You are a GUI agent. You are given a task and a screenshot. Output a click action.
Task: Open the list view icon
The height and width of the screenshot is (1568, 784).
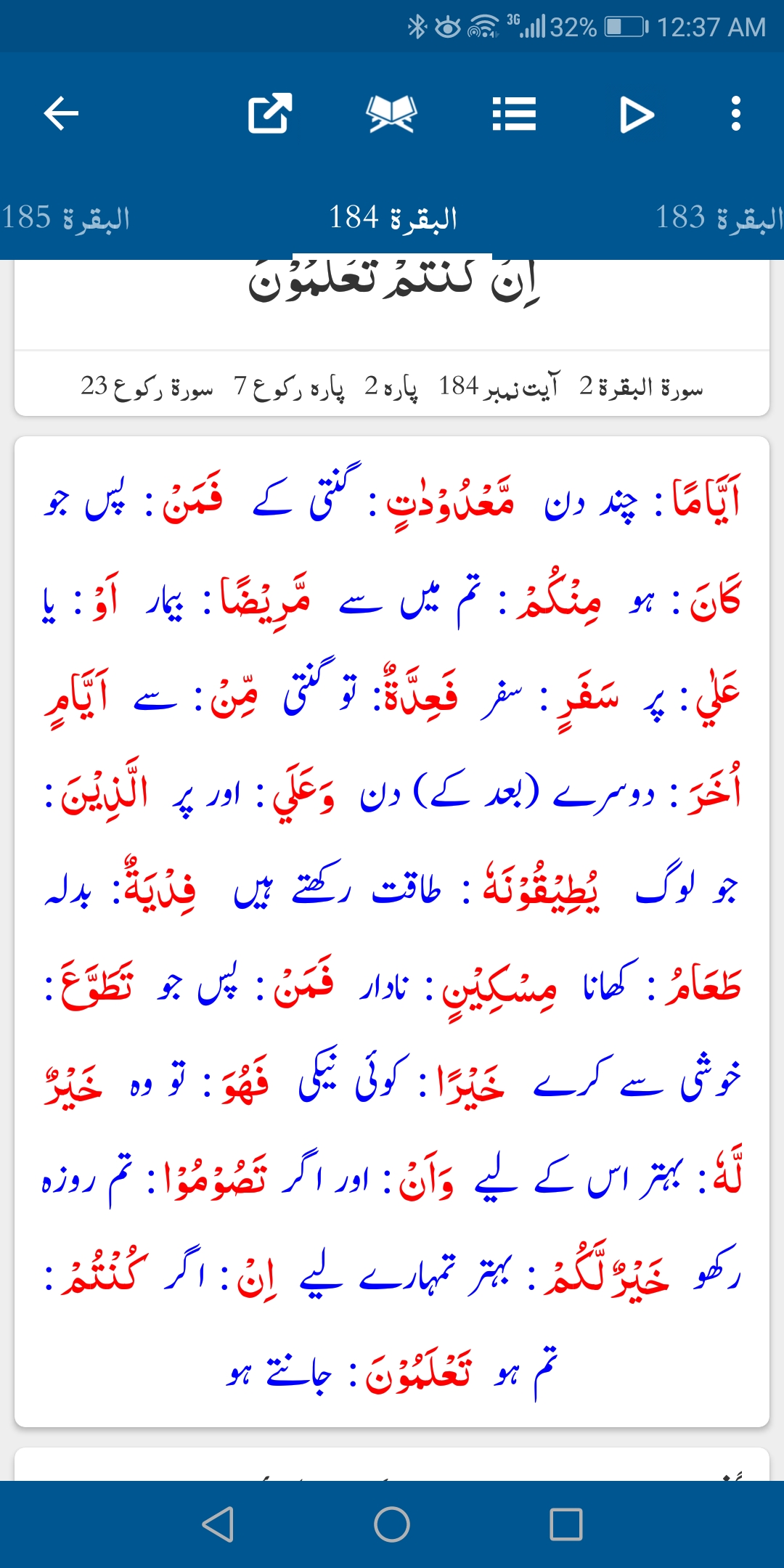click(514, 114)
